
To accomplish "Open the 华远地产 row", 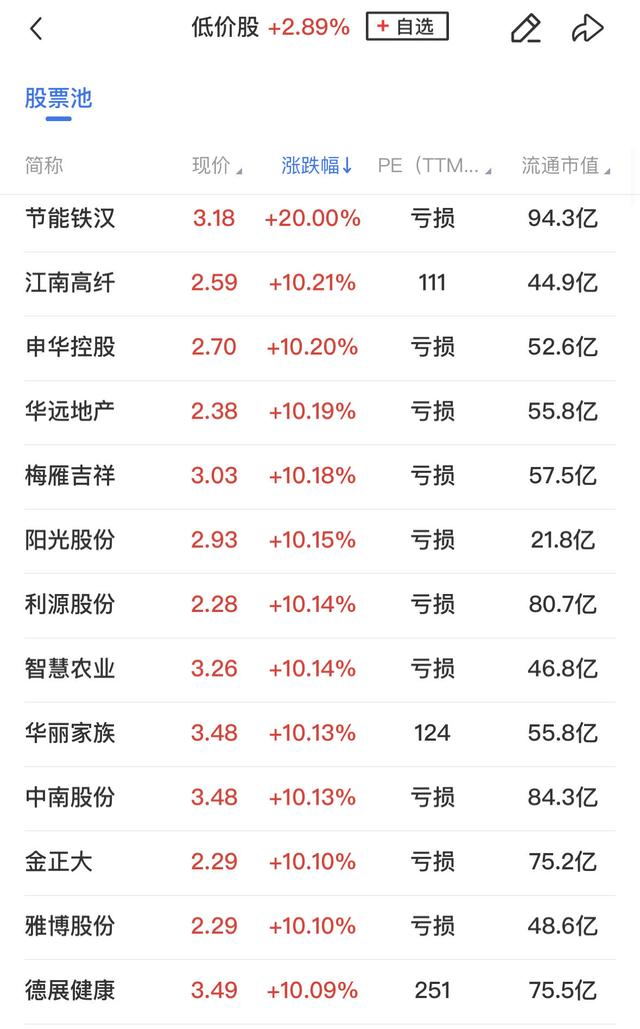I will [70, 411].
